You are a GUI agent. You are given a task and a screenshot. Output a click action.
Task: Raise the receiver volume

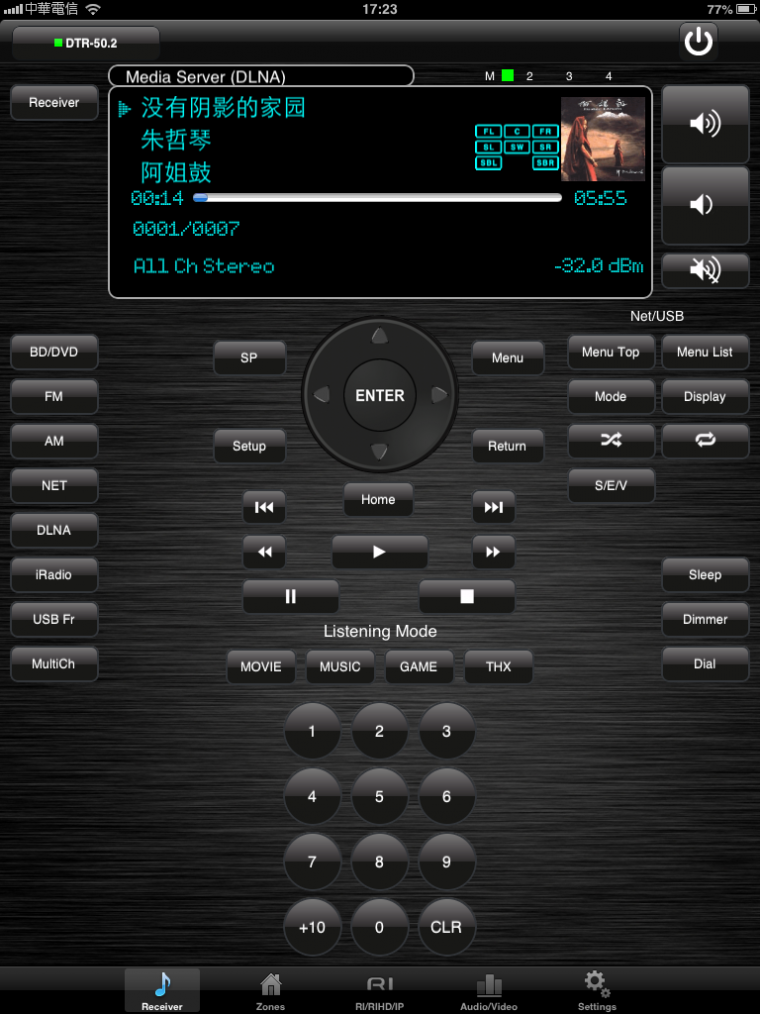(705, 124)
